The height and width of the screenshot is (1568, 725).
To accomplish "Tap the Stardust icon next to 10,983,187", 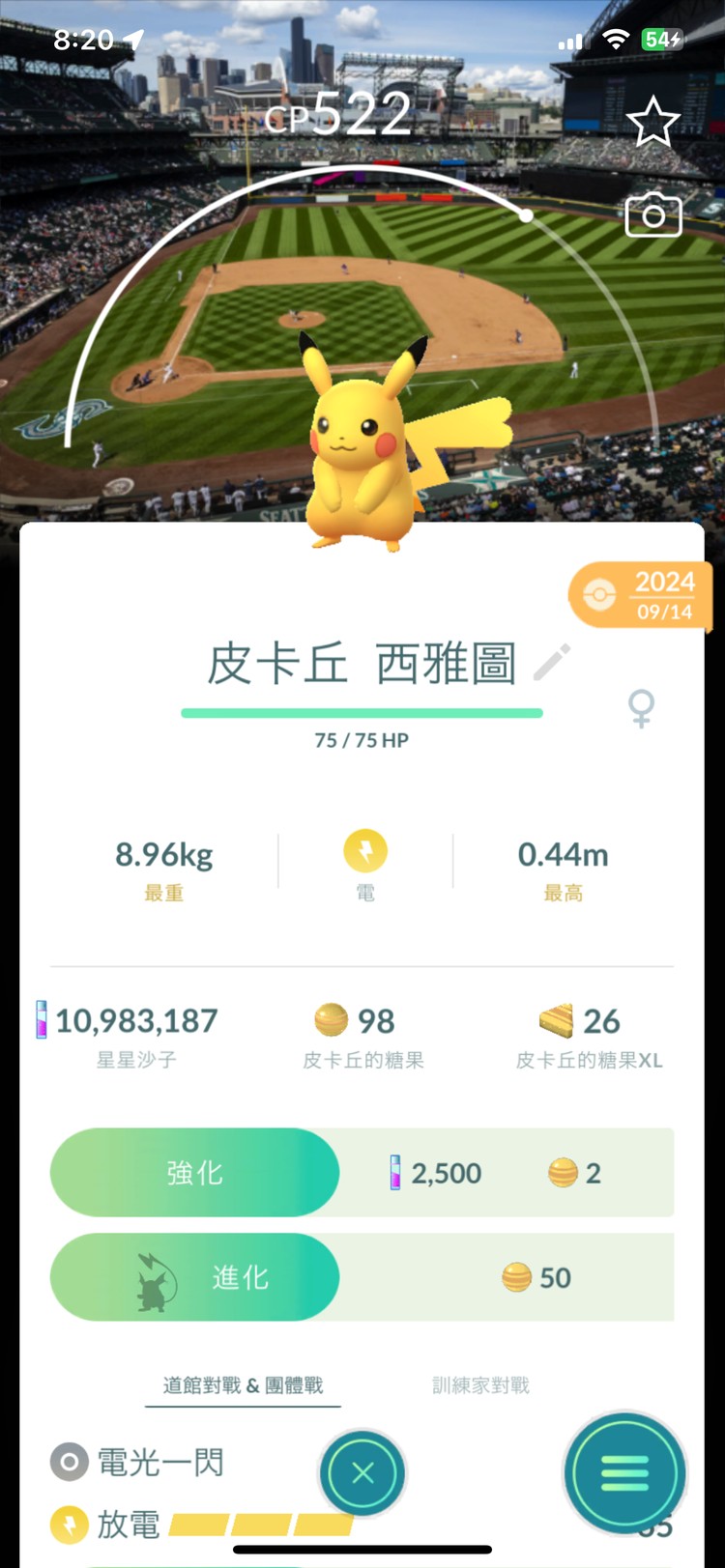I will coord(43,1020).
